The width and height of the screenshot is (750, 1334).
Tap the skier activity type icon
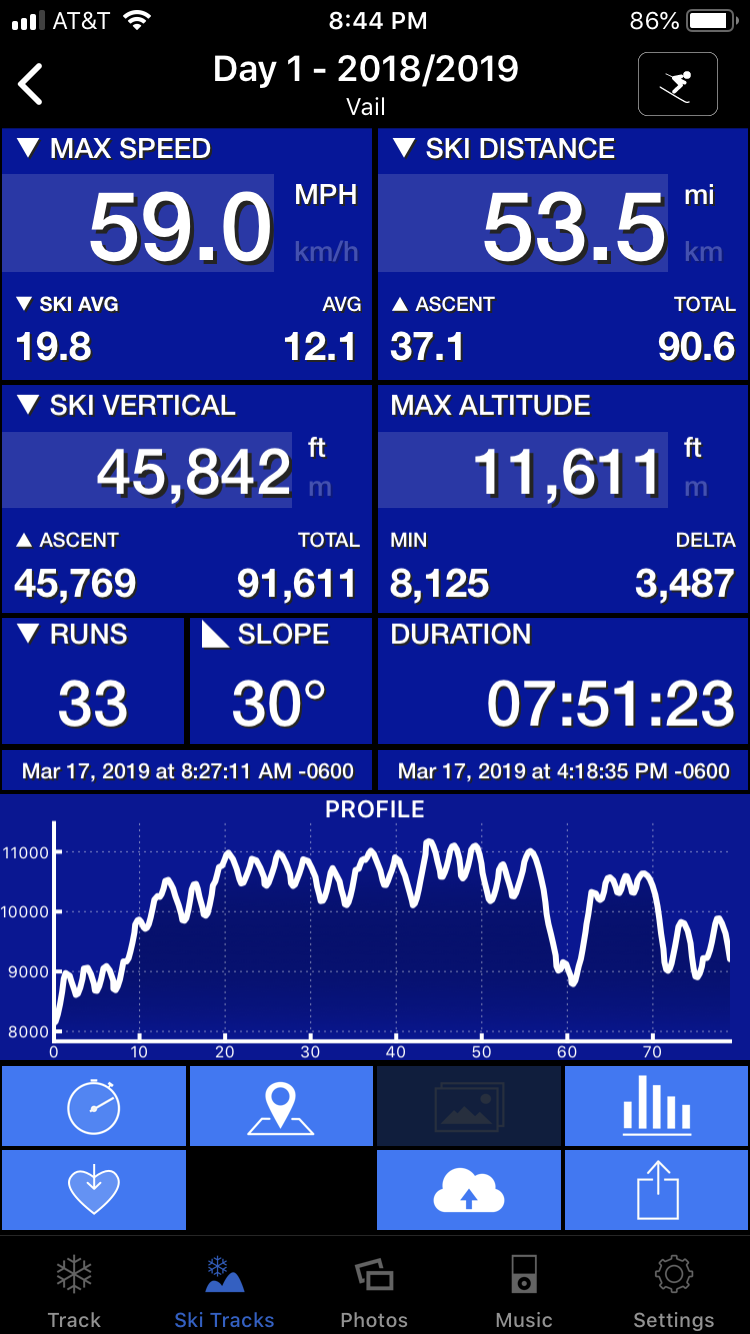[x=677, y=84]
